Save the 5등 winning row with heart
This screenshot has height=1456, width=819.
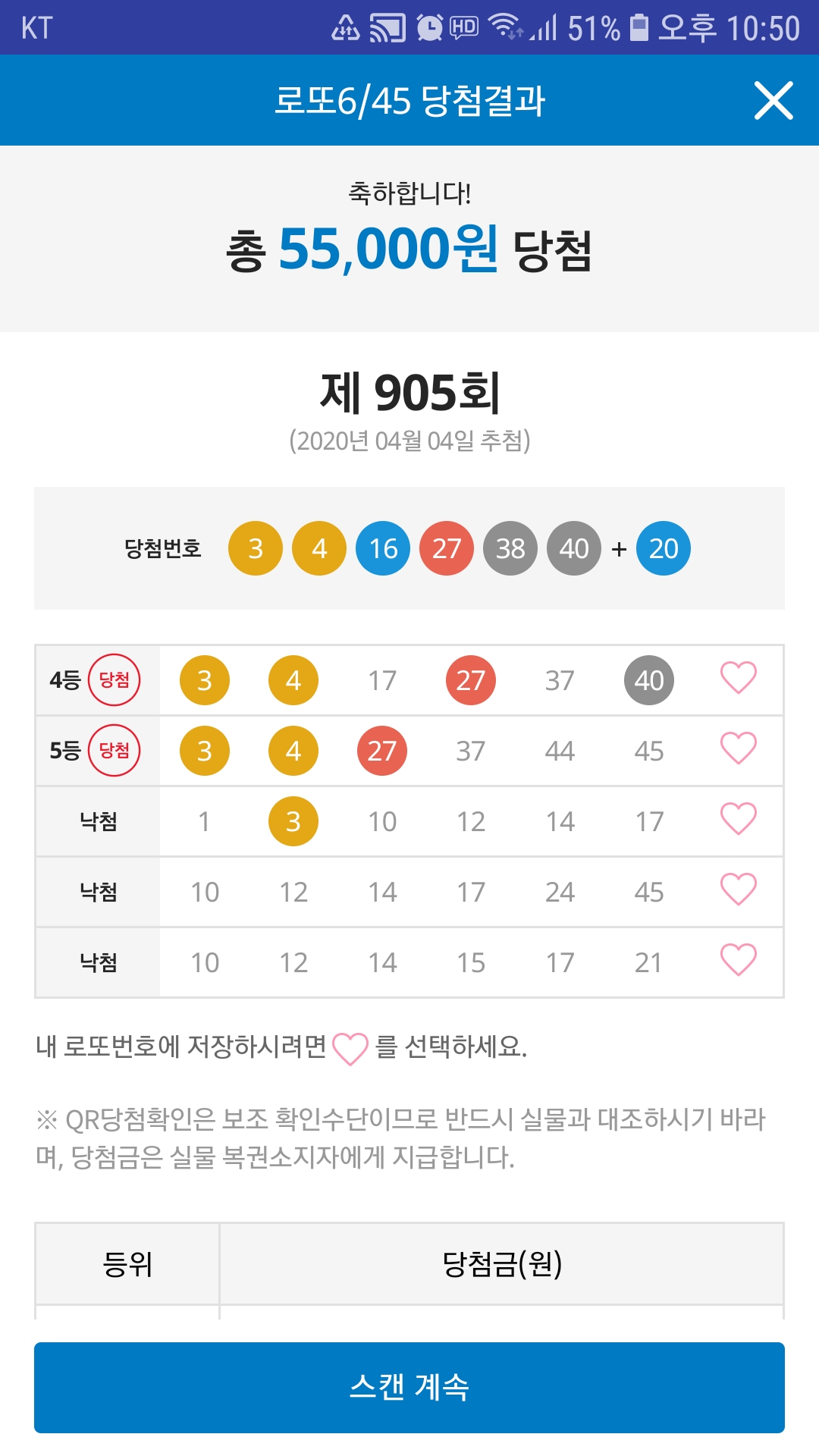pyautogui.click(x=738, y=749)
